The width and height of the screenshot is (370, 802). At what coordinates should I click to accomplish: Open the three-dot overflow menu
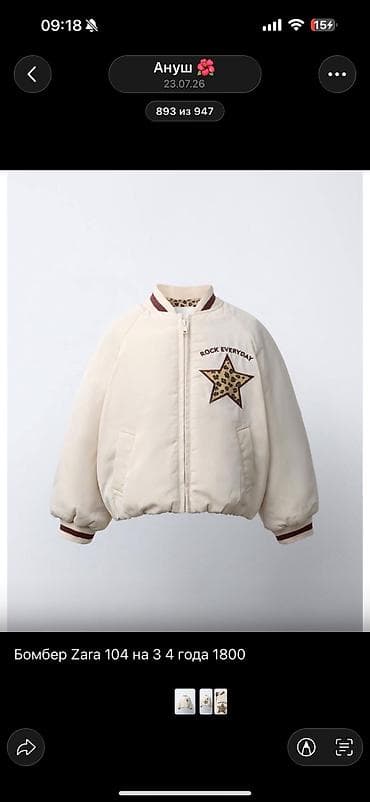(x=337, y=74)
